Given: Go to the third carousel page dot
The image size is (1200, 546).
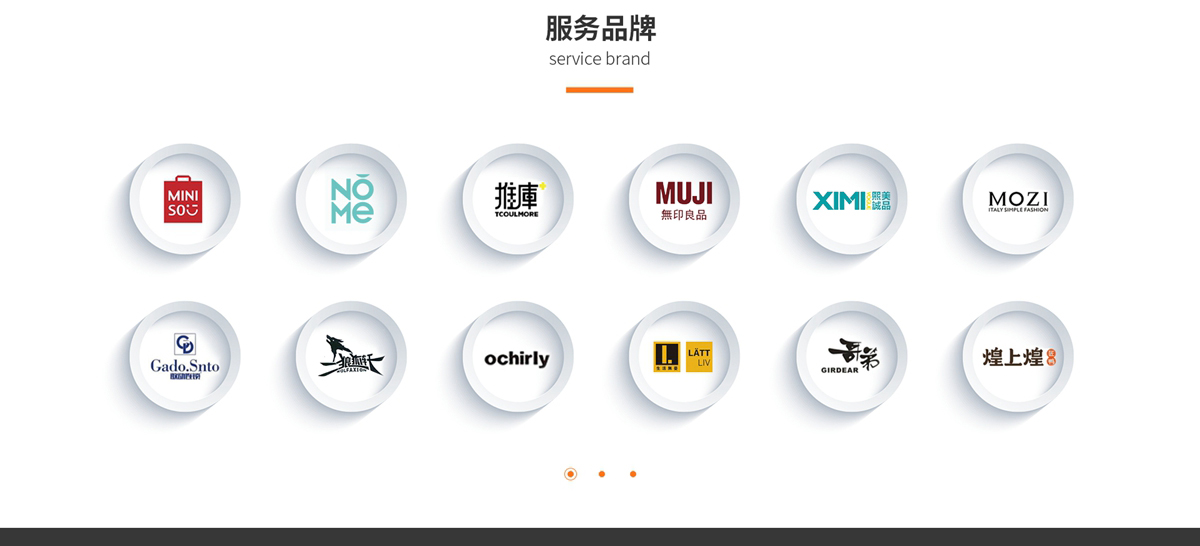Looking at the screenshot, I should click(x=633, y=474).
